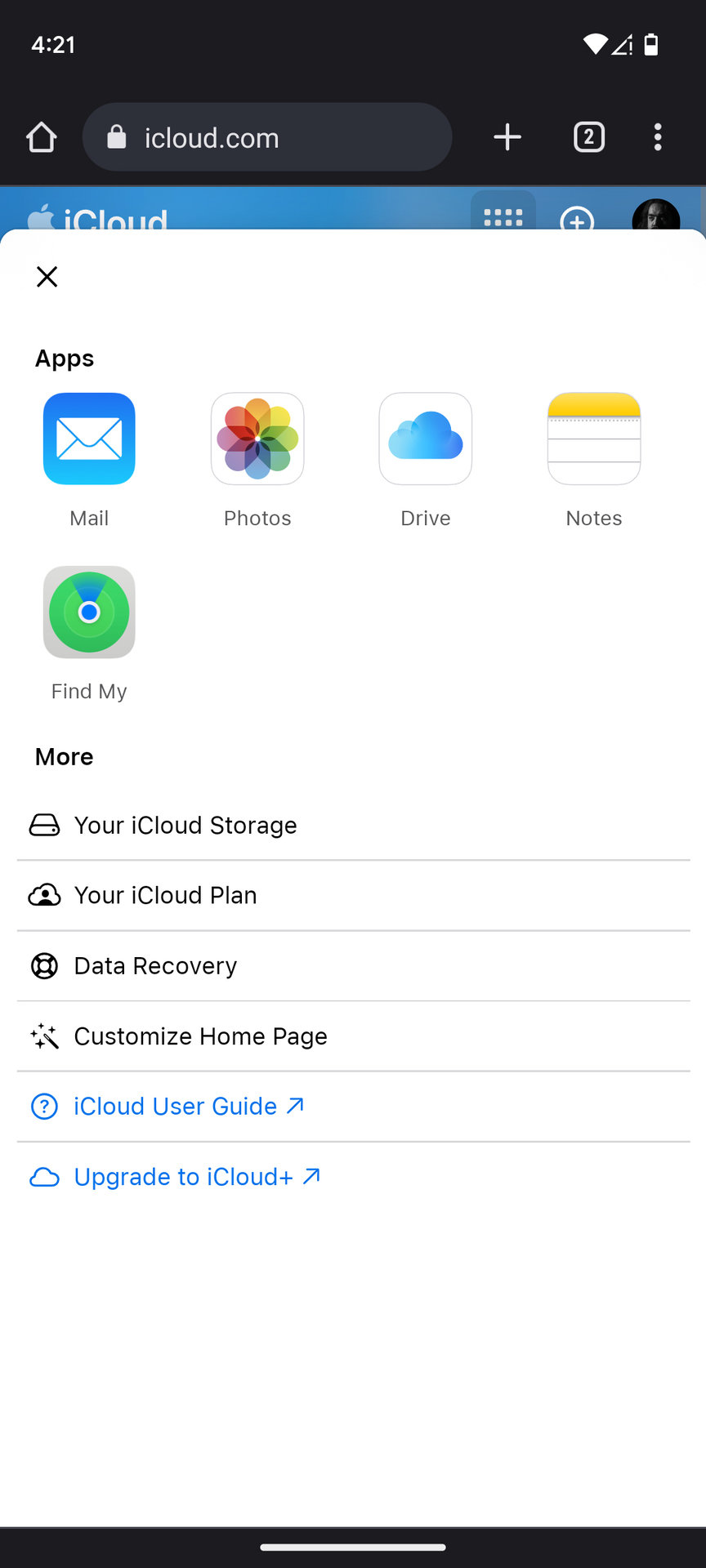Open the browser overflow menu
This screenshot has height=1568, width=706.
658,137
